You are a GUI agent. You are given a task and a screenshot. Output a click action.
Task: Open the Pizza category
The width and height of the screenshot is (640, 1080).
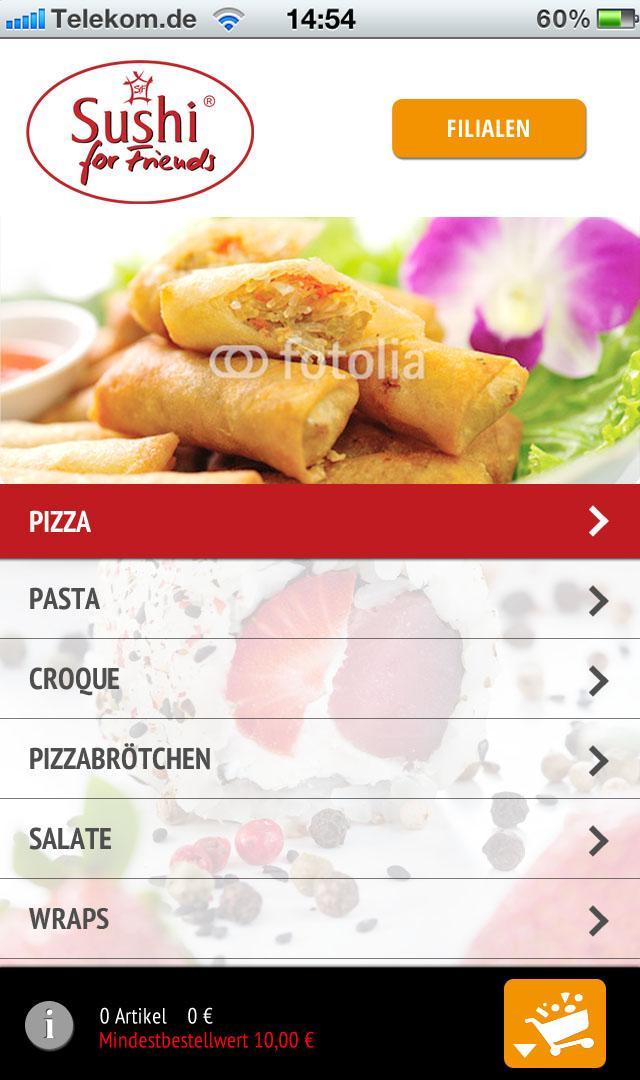[x=320, y=521]
